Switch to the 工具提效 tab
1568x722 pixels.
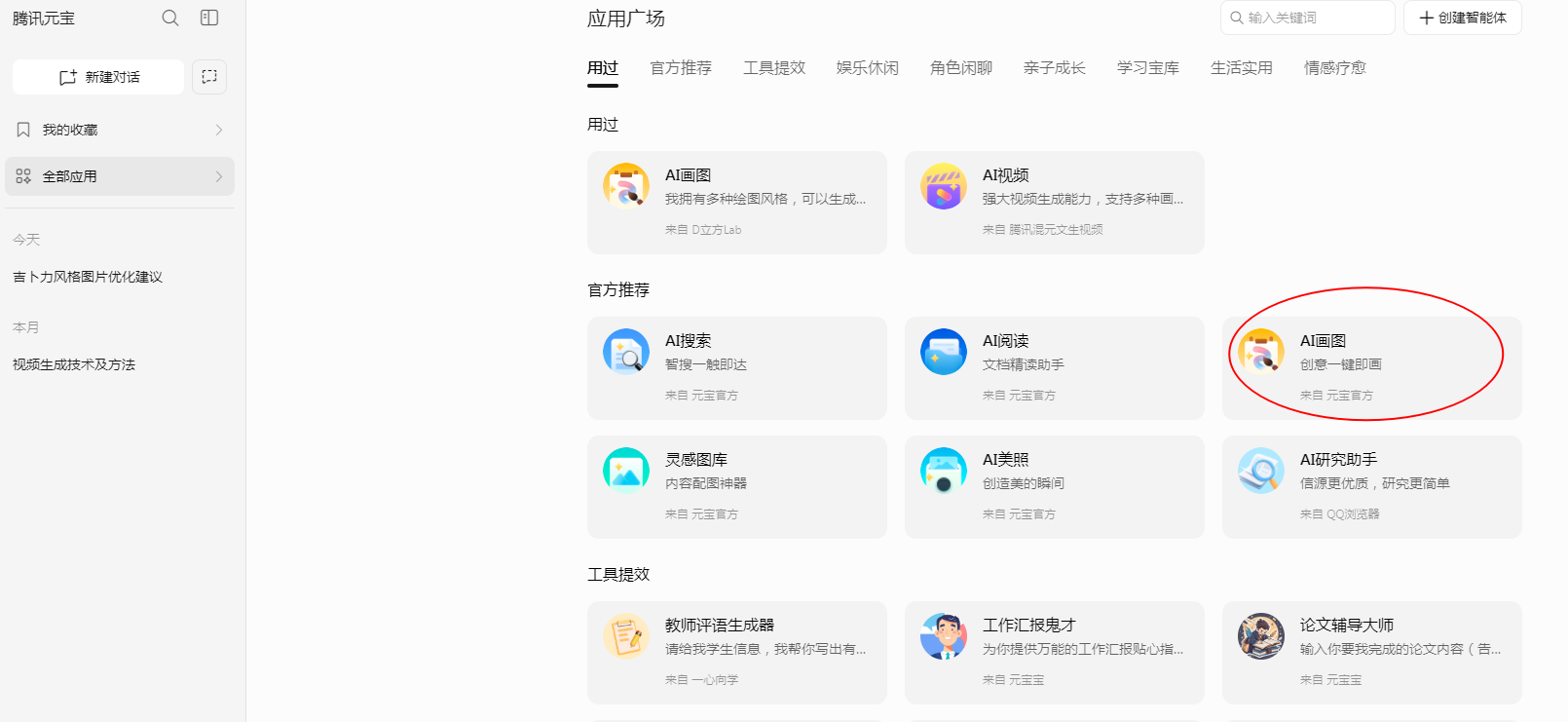pyautogui.click(x=774, y=68)
